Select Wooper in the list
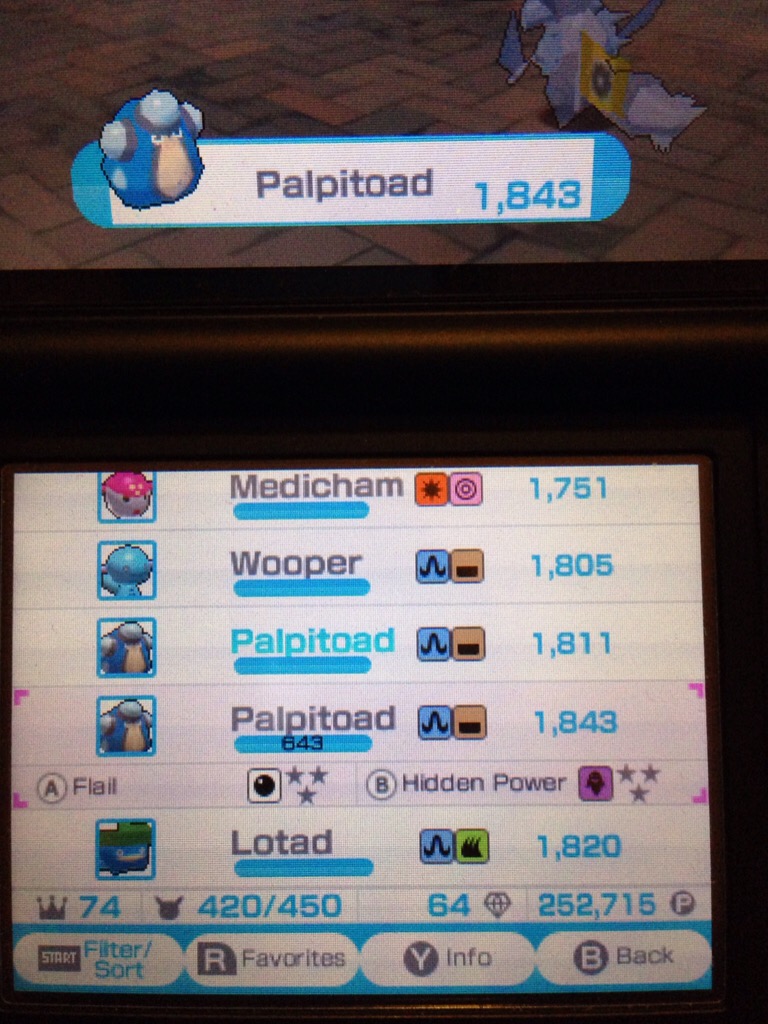Viewport: 768px width, 1024px height. (x=360, y=568)
